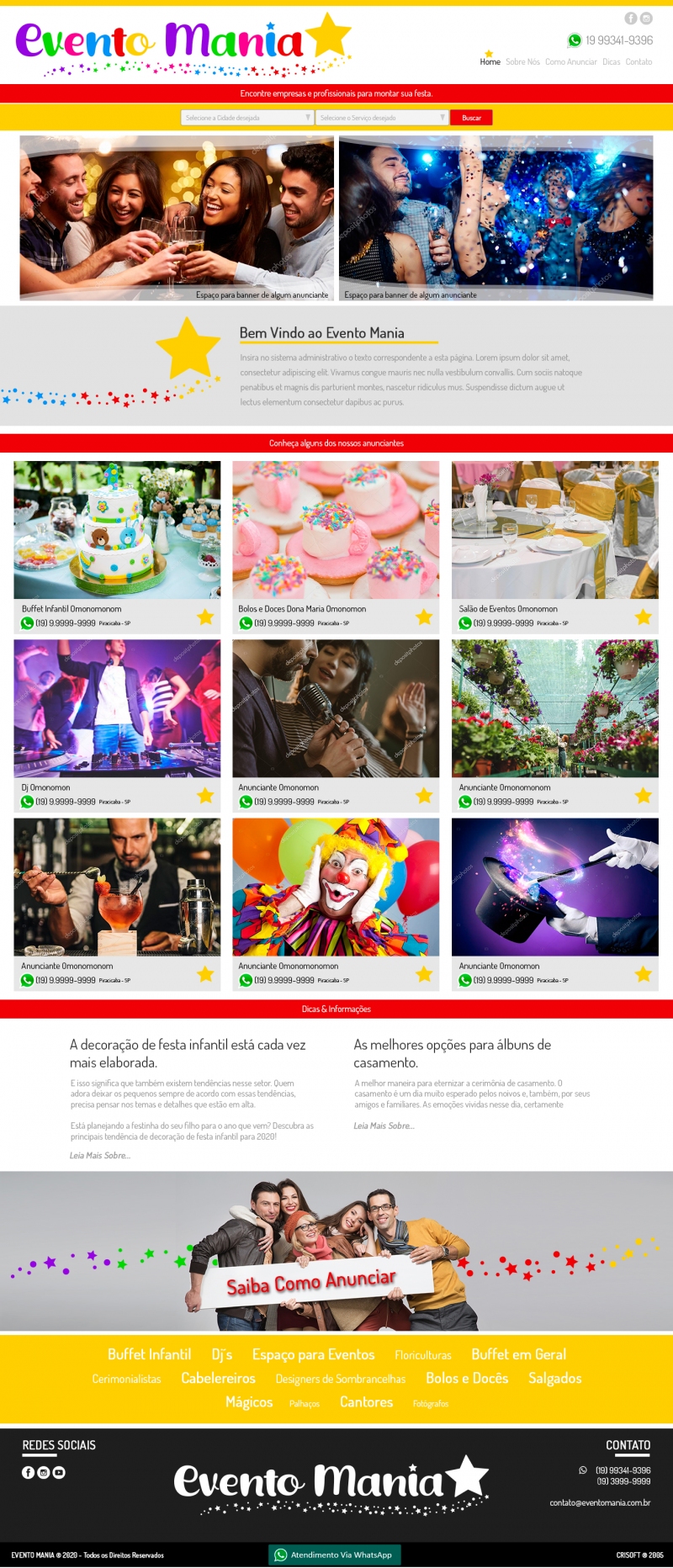
Task: Select Espaço para Eventos category
Action: (x=313, y=1354)
